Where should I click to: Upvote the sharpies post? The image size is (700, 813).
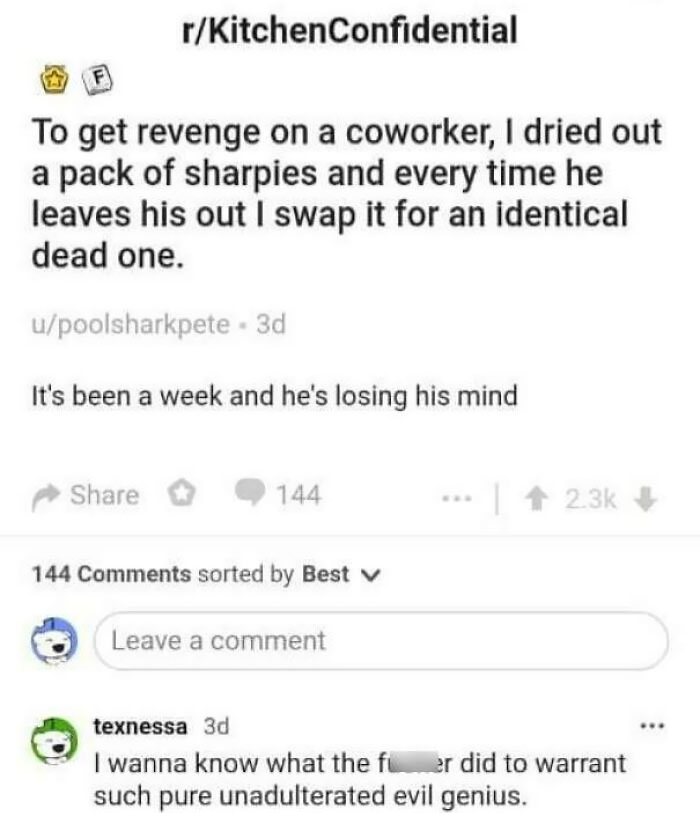[x=535, y=499]
